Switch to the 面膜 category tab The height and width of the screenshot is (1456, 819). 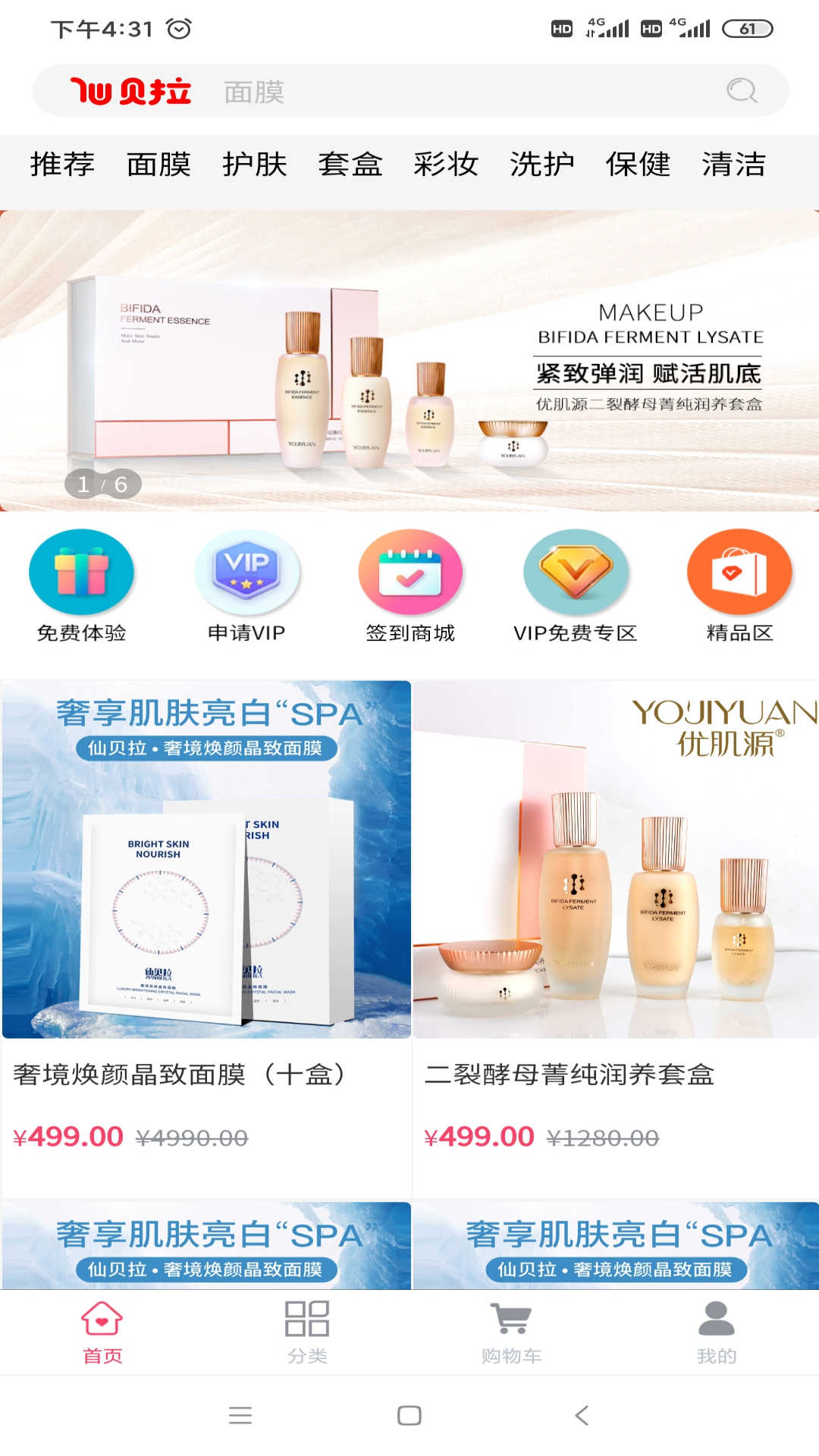click(x=158, y=164)
